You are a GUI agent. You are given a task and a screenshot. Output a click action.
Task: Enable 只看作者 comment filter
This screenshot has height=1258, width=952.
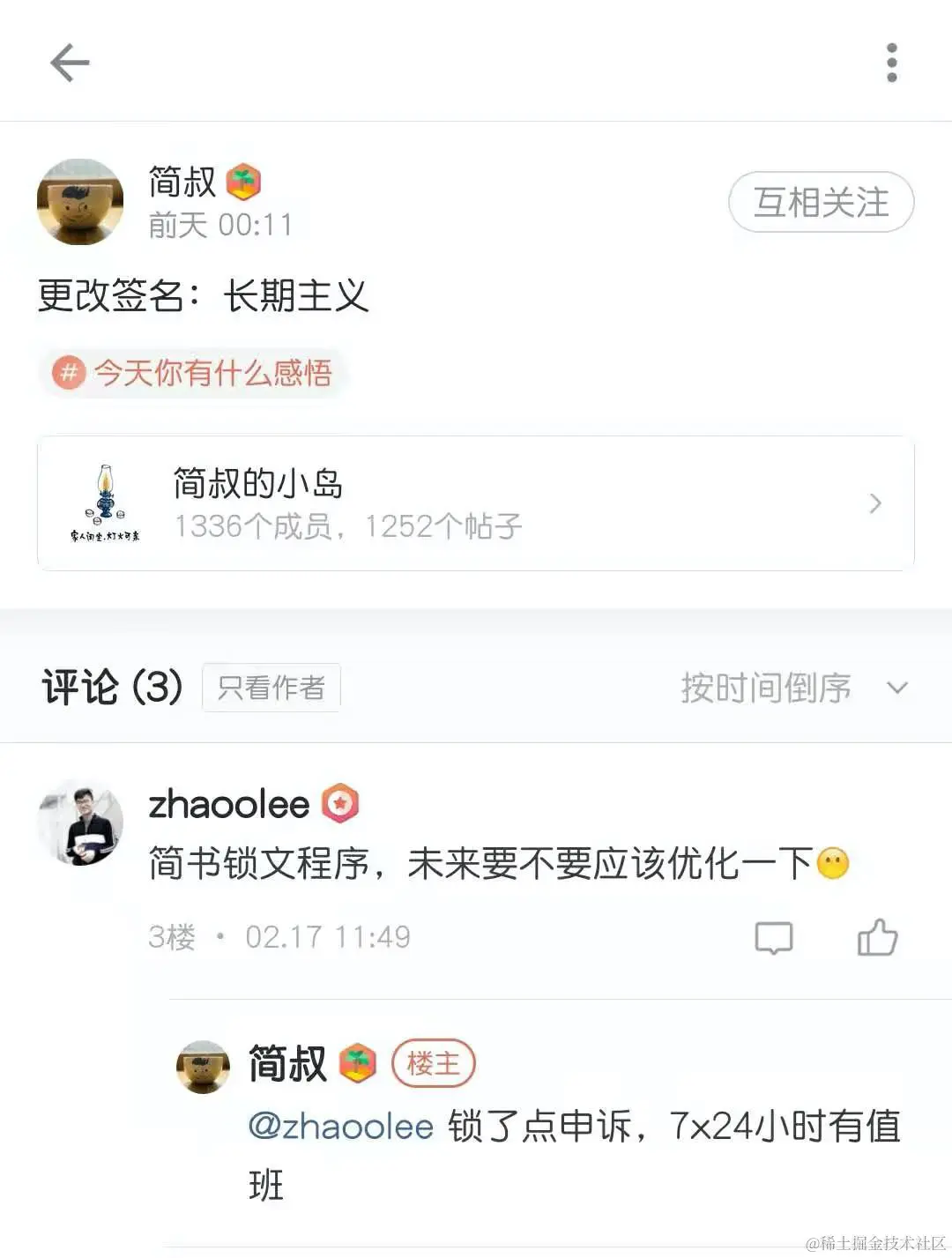(x=271, y=687)
